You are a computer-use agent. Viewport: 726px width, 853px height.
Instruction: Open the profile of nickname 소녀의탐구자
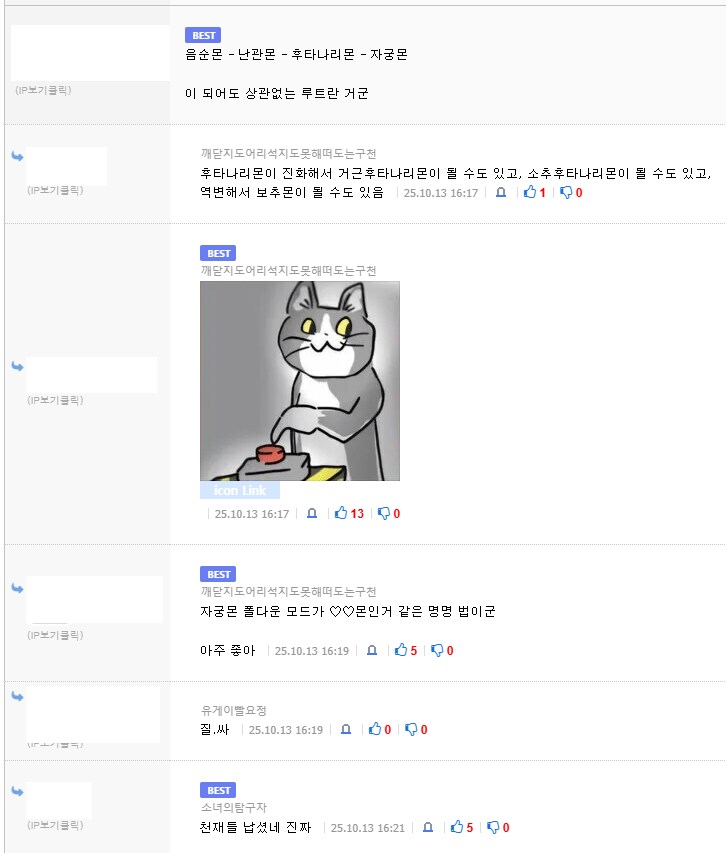coord(233,807)
